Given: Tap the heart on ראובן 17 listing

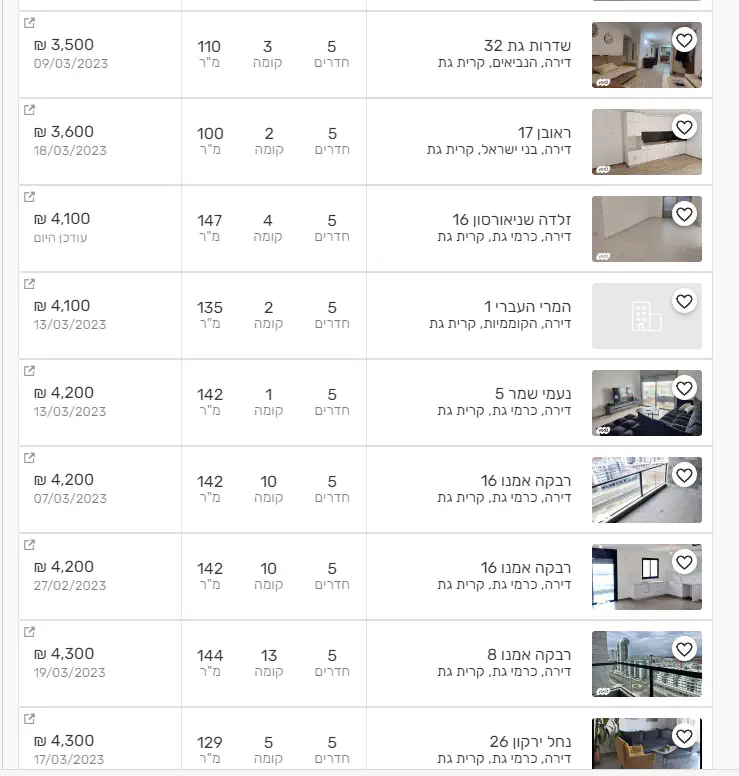Looking at the screenshot, I should (x=684, y=127).
